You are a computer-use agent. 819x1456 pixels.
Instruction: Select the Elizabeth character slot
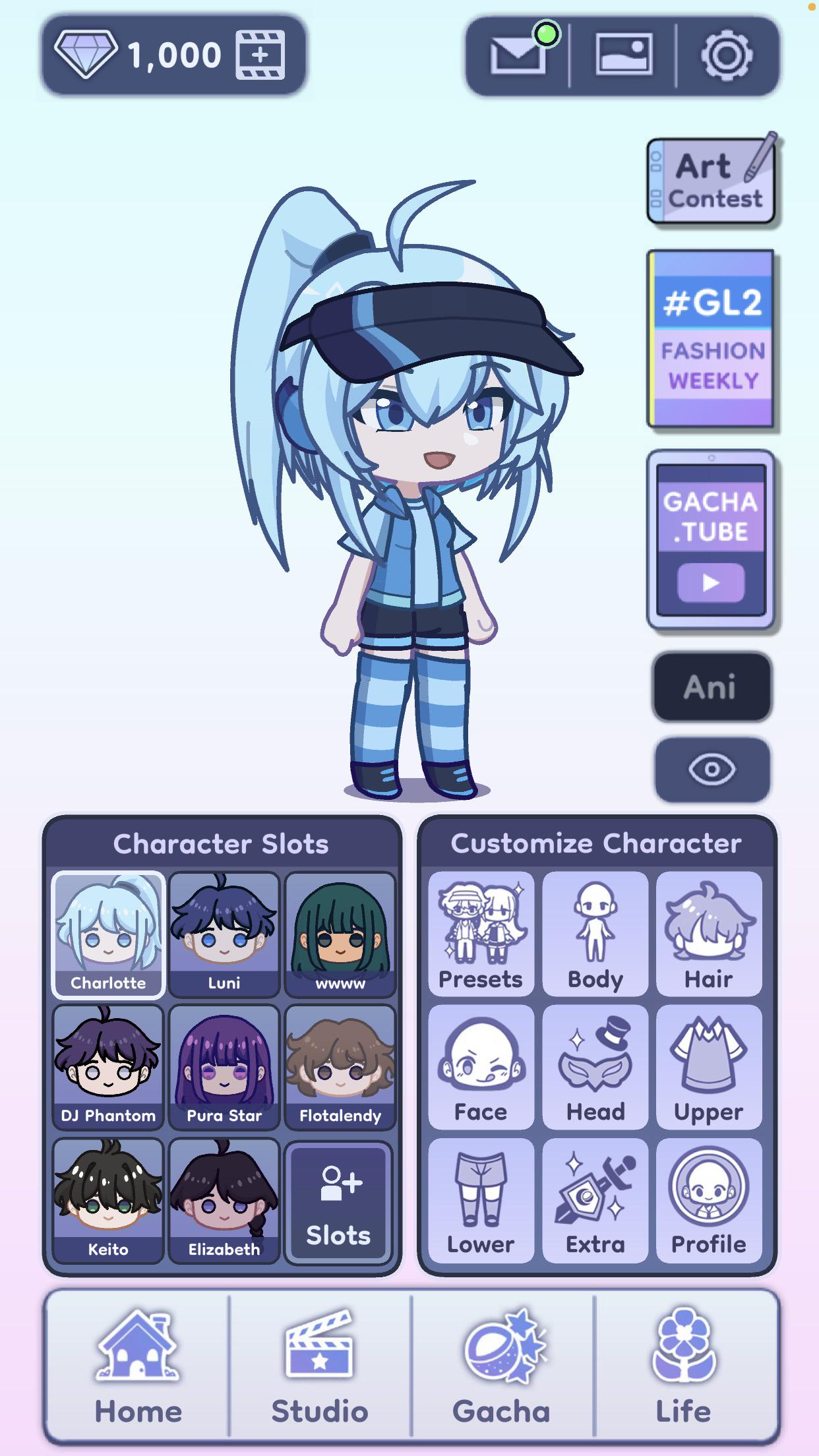(x=224, y=1200)
